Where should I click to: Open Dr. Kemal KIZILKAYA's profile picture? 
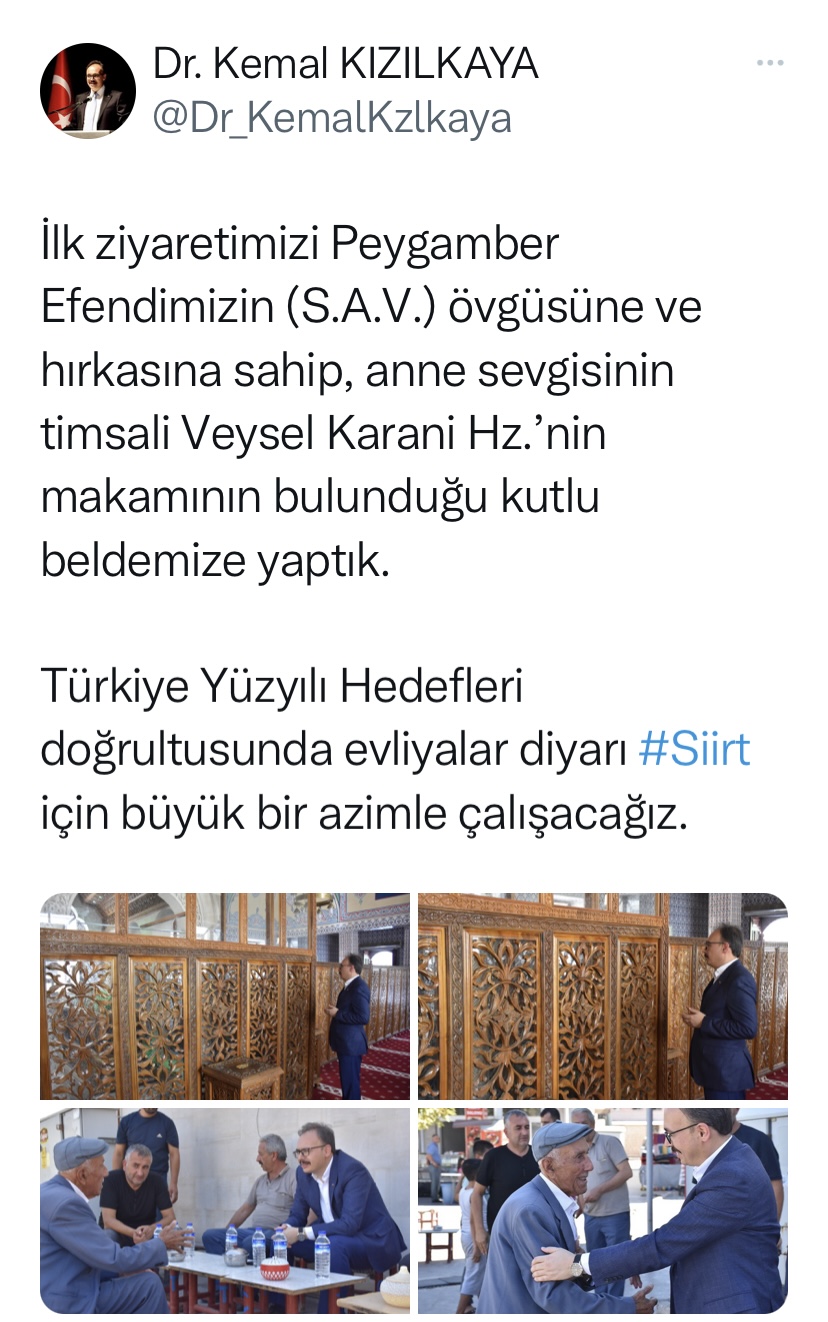(88, 91)
